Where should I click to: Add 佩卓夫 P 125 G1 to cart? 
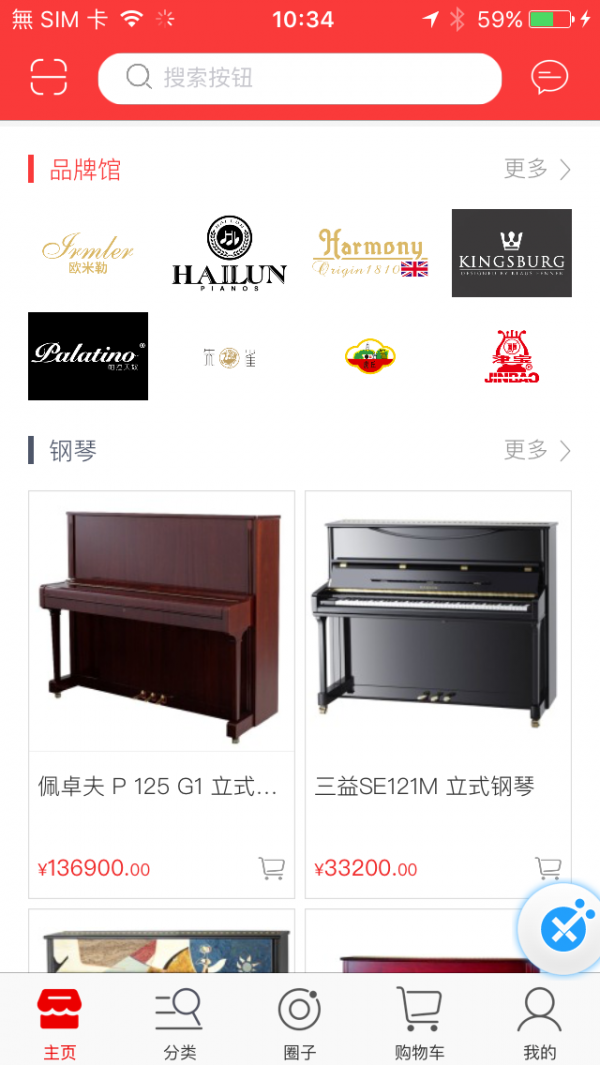tap(271, 868)
